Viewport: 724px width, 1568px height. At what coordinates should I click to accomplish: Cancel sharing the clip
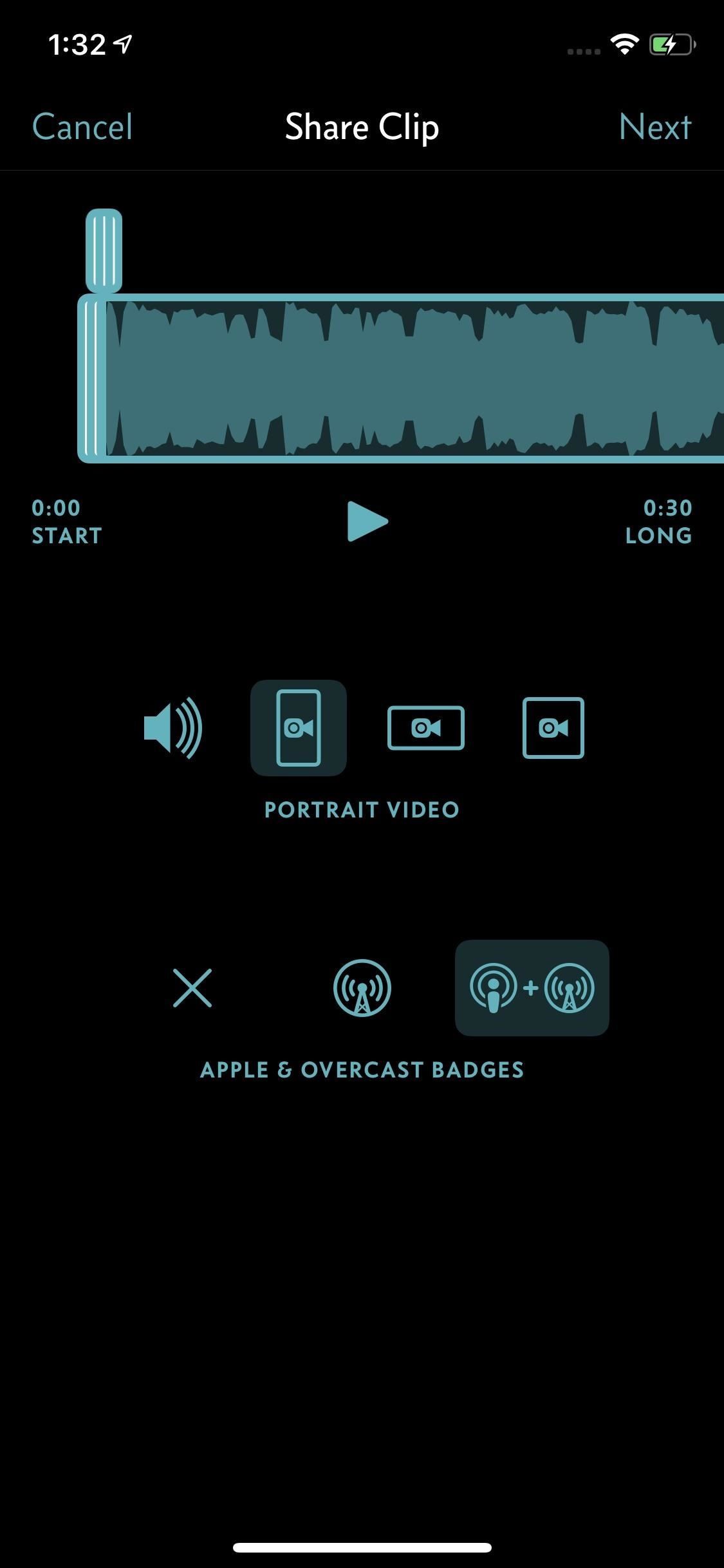pos(82,127)
